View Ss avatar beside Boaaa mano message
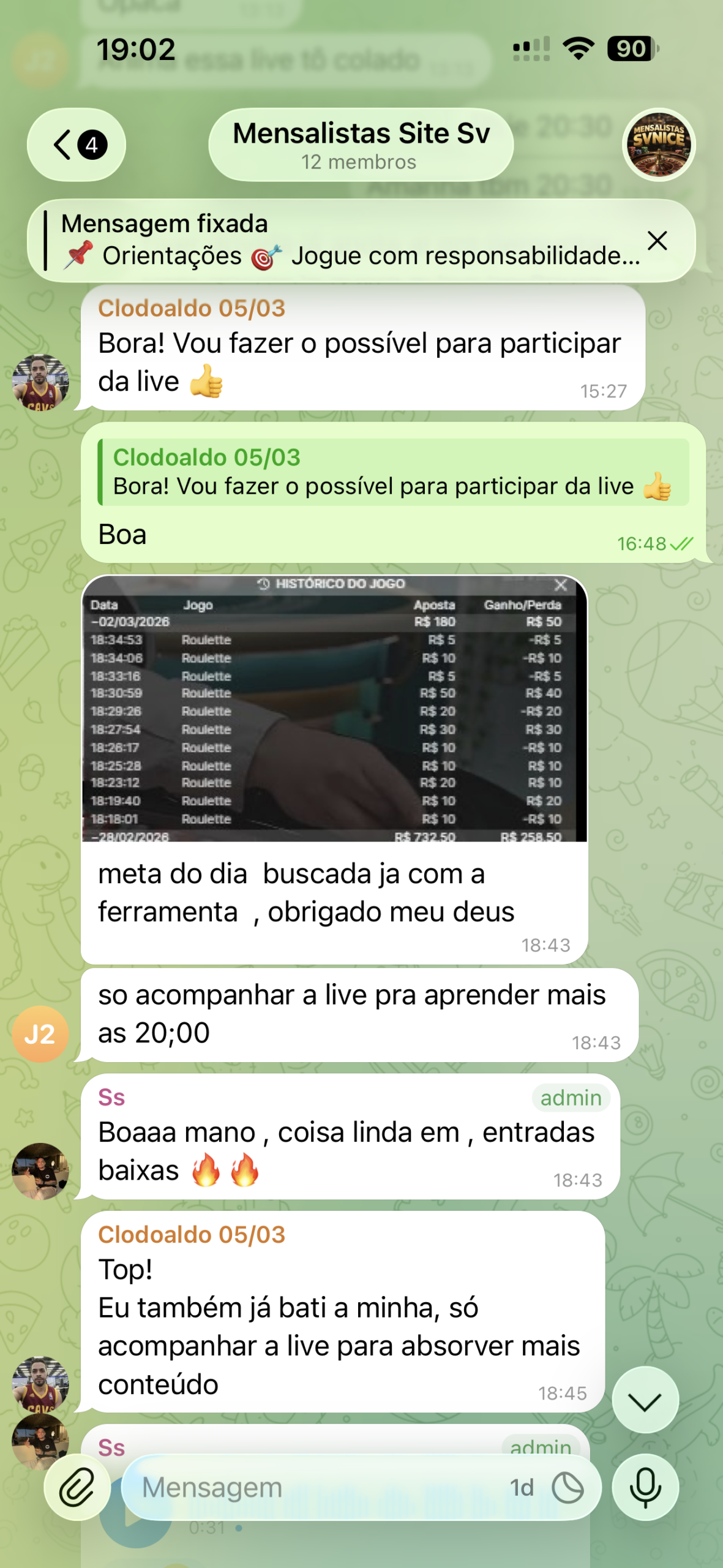The height and width of the screenshot is (1568, 723). pyautogui.click(x=40, y=1170)
